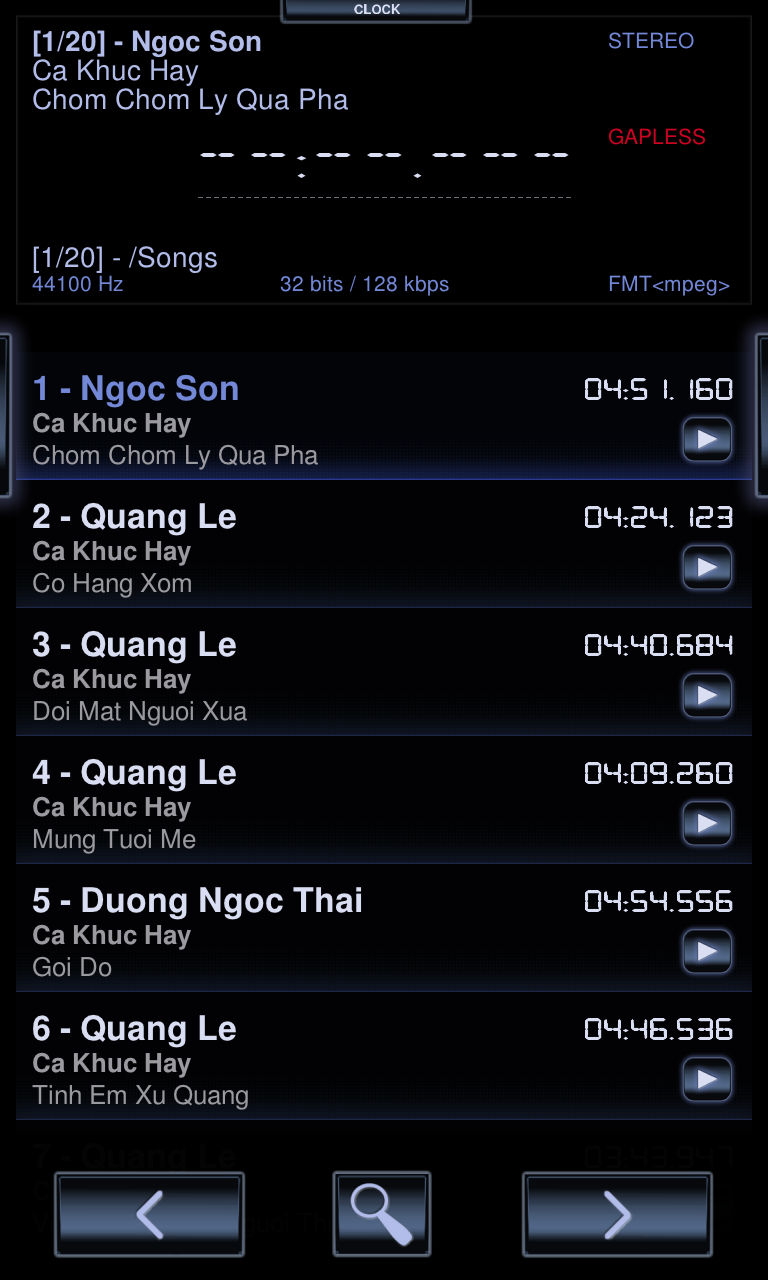Play the song Mung Tuoi Me

pos(707,823)
